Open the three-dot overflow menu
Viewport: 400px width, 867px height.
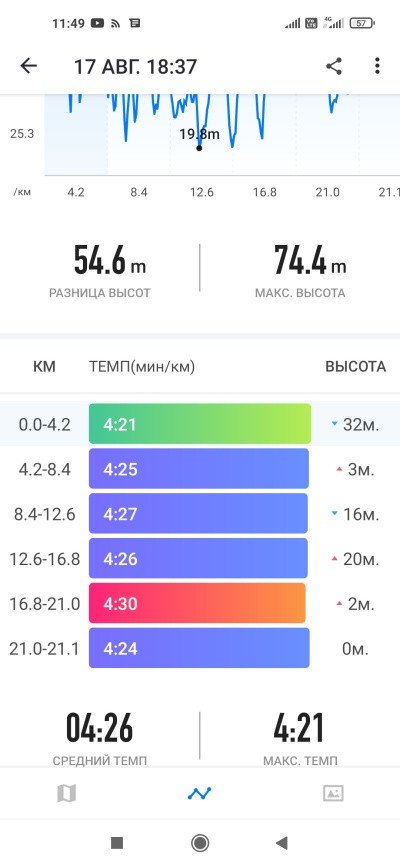(x=377, y=66)
